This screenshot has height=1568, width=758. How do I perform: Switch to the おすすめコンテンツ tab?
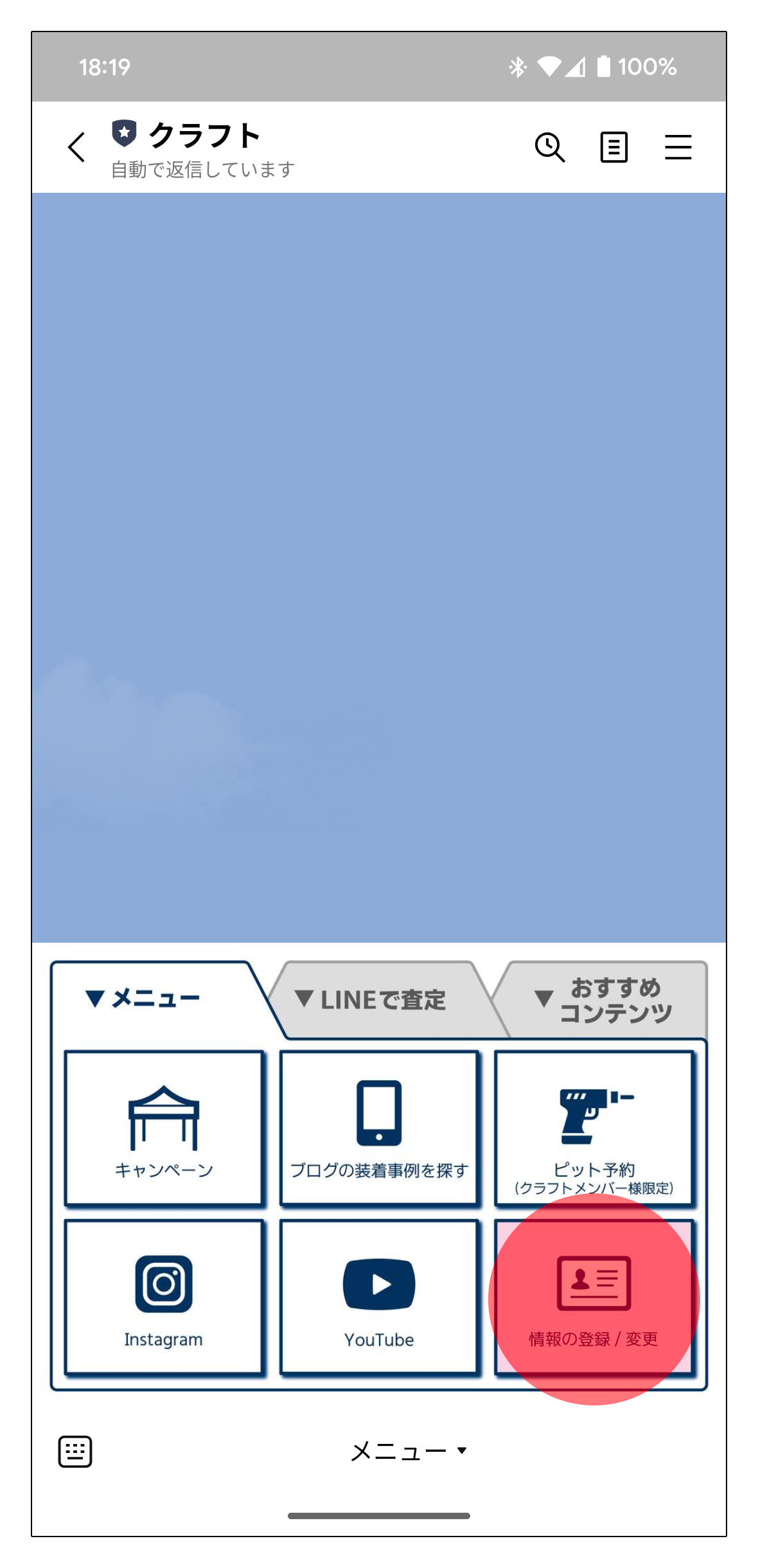point(604,1000)
